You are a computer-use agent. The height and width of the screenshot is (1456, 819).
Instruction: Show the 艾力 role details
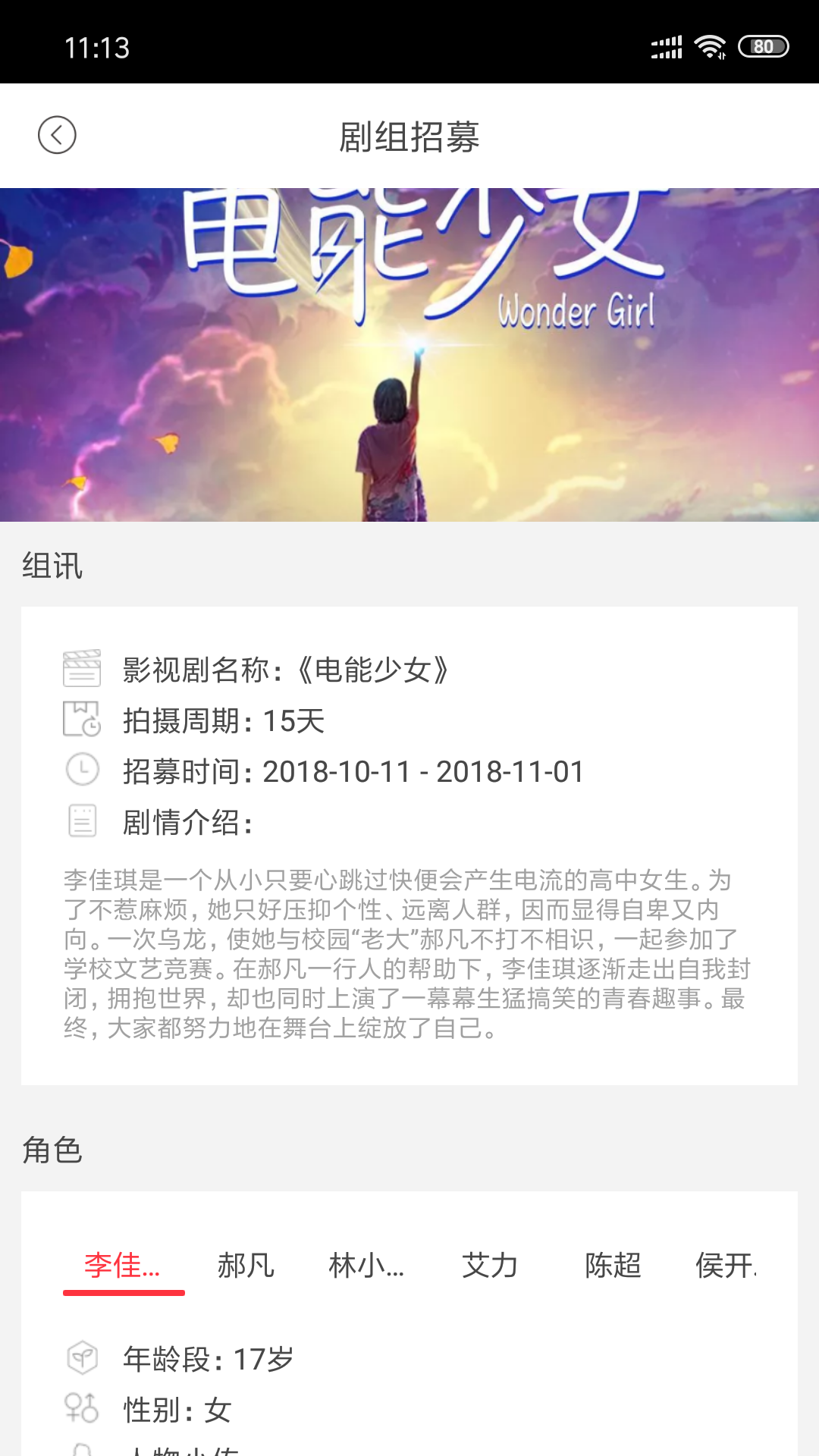[x=490, y=1266]
